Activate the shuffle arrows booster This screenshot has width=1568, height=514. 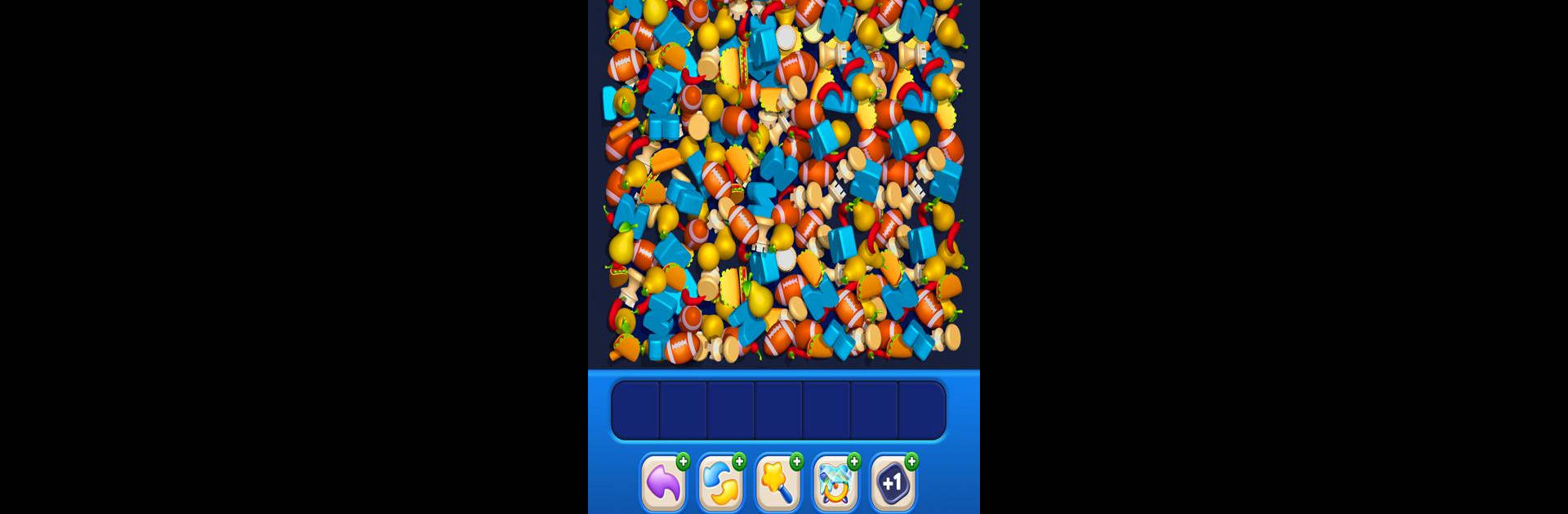tap(720, 484)
